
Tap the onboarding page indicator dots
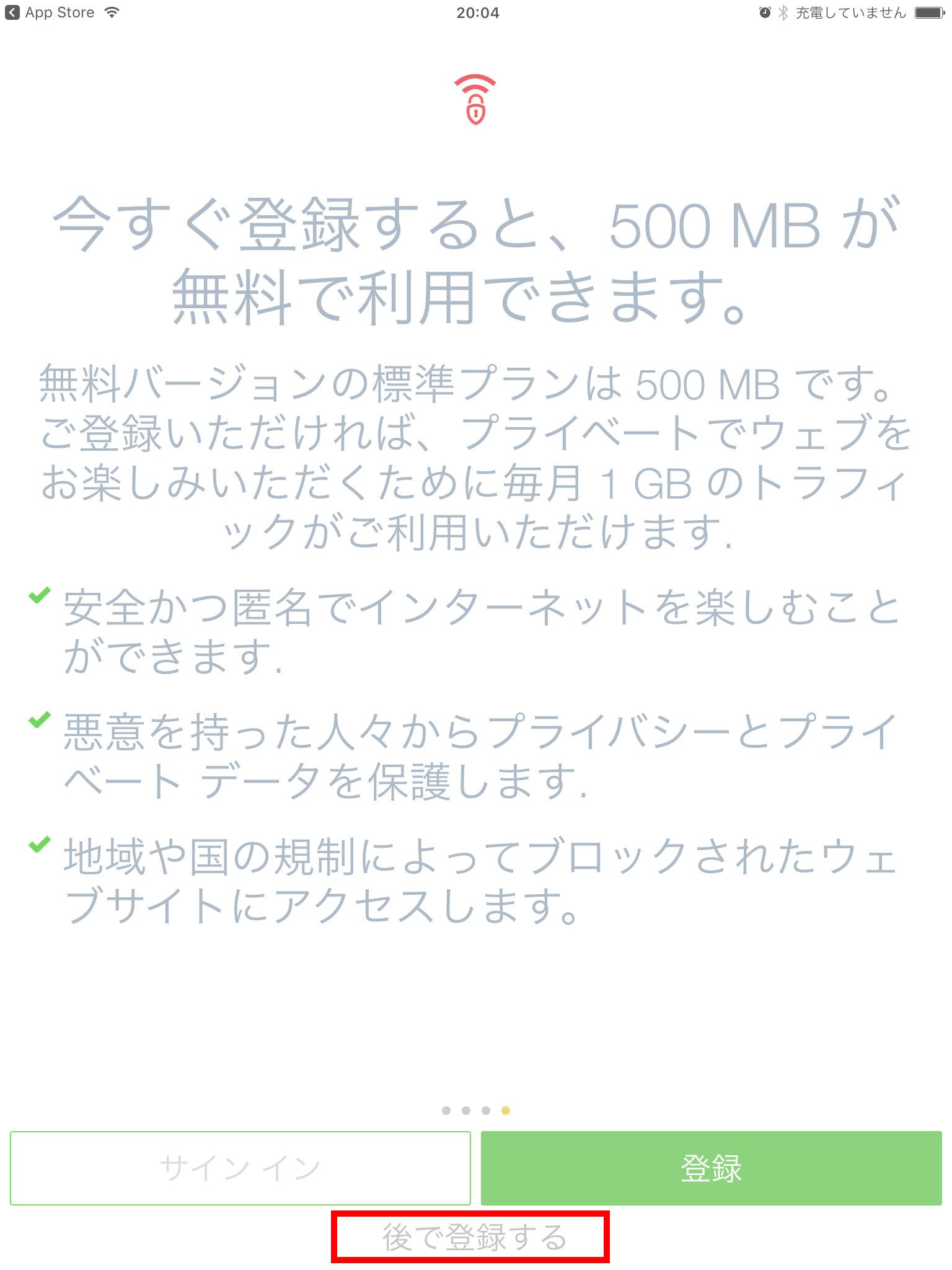click(475, 1110)
